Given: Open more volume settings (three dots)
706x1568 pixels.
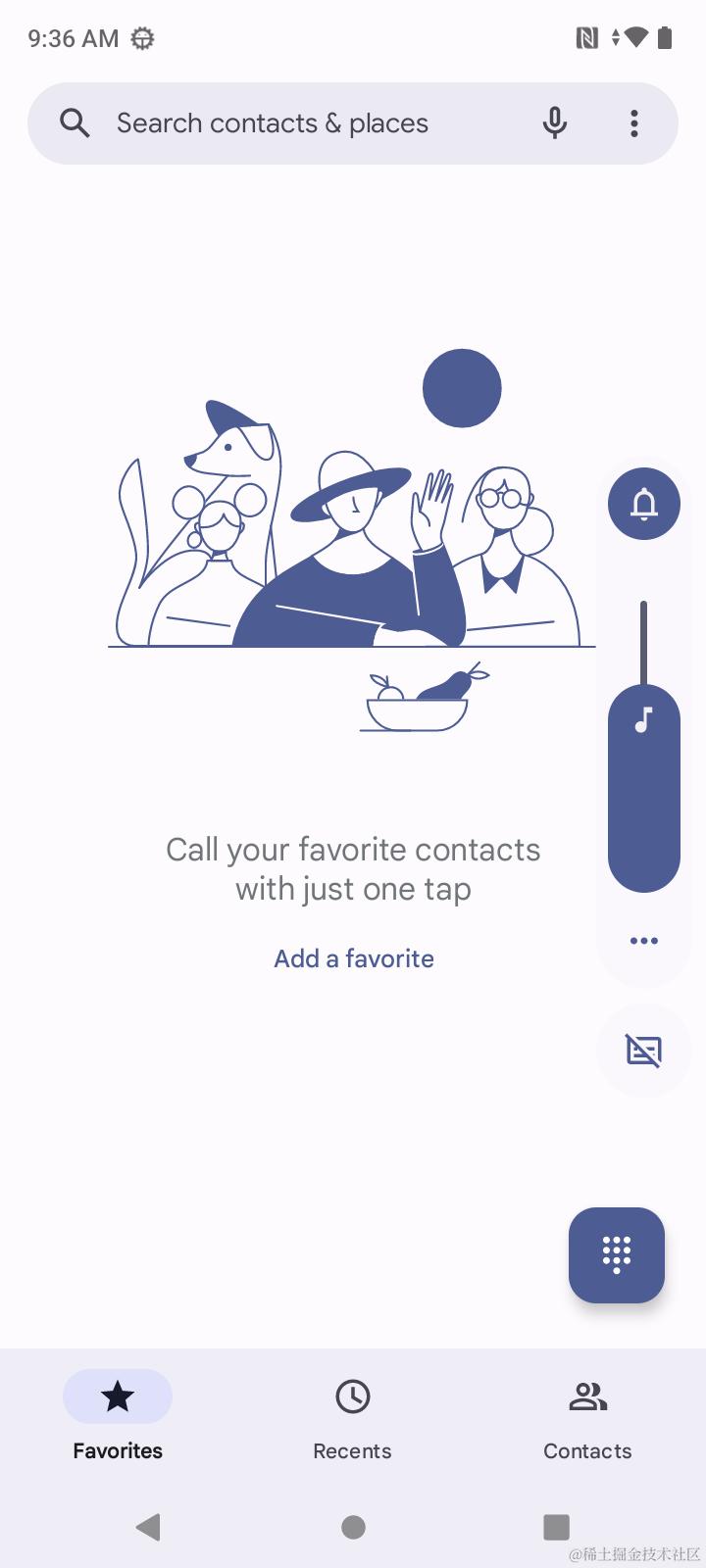Looking at the screenshot, I should coord(644,941).
